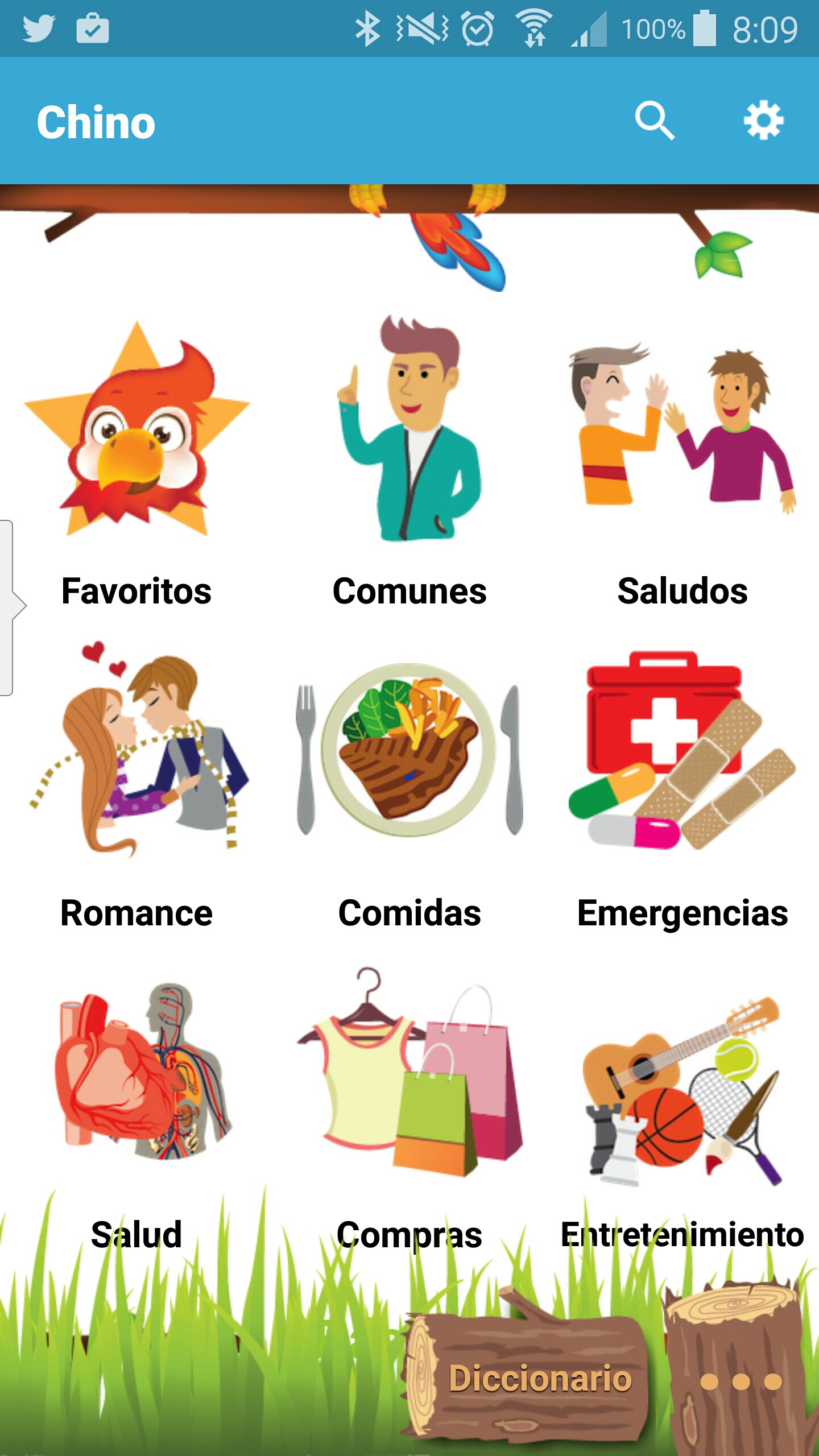The image size is (819, 1456).
Task: Open the Favoritos category
Action: click(136, 461)
